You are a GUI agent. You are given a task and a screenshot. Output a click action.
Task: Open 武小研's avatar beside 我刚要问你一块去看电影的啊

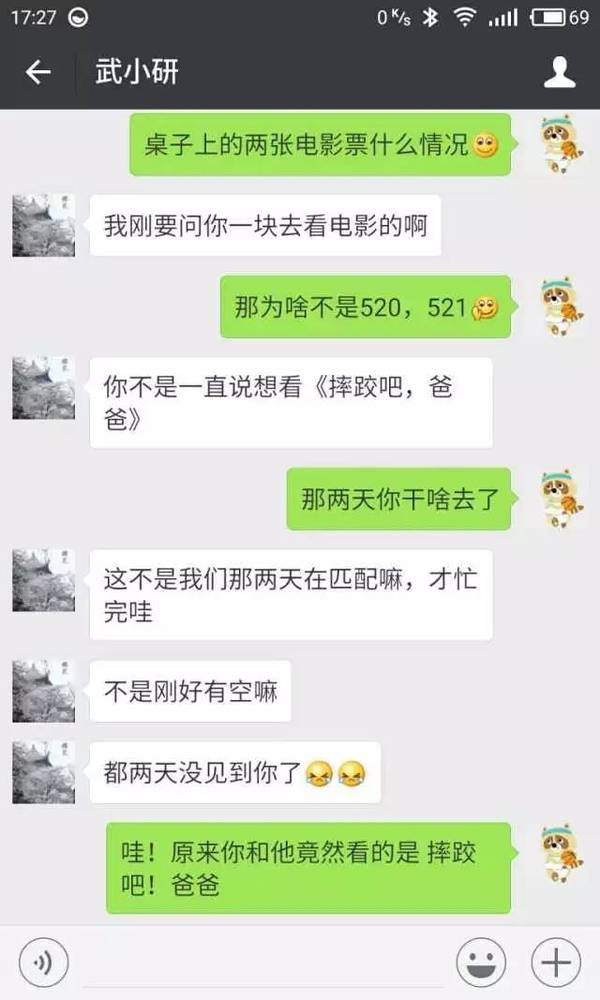click(x=43, y=225)
